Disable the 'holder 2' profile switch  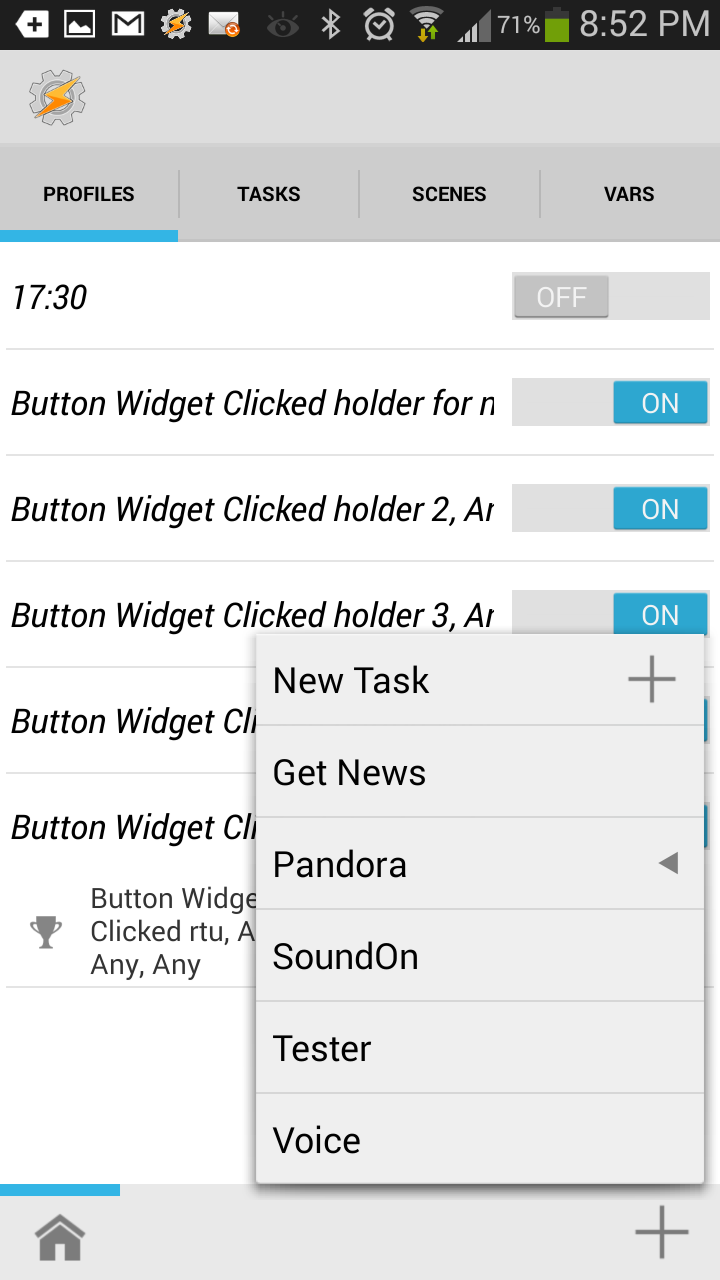[611, 509]
